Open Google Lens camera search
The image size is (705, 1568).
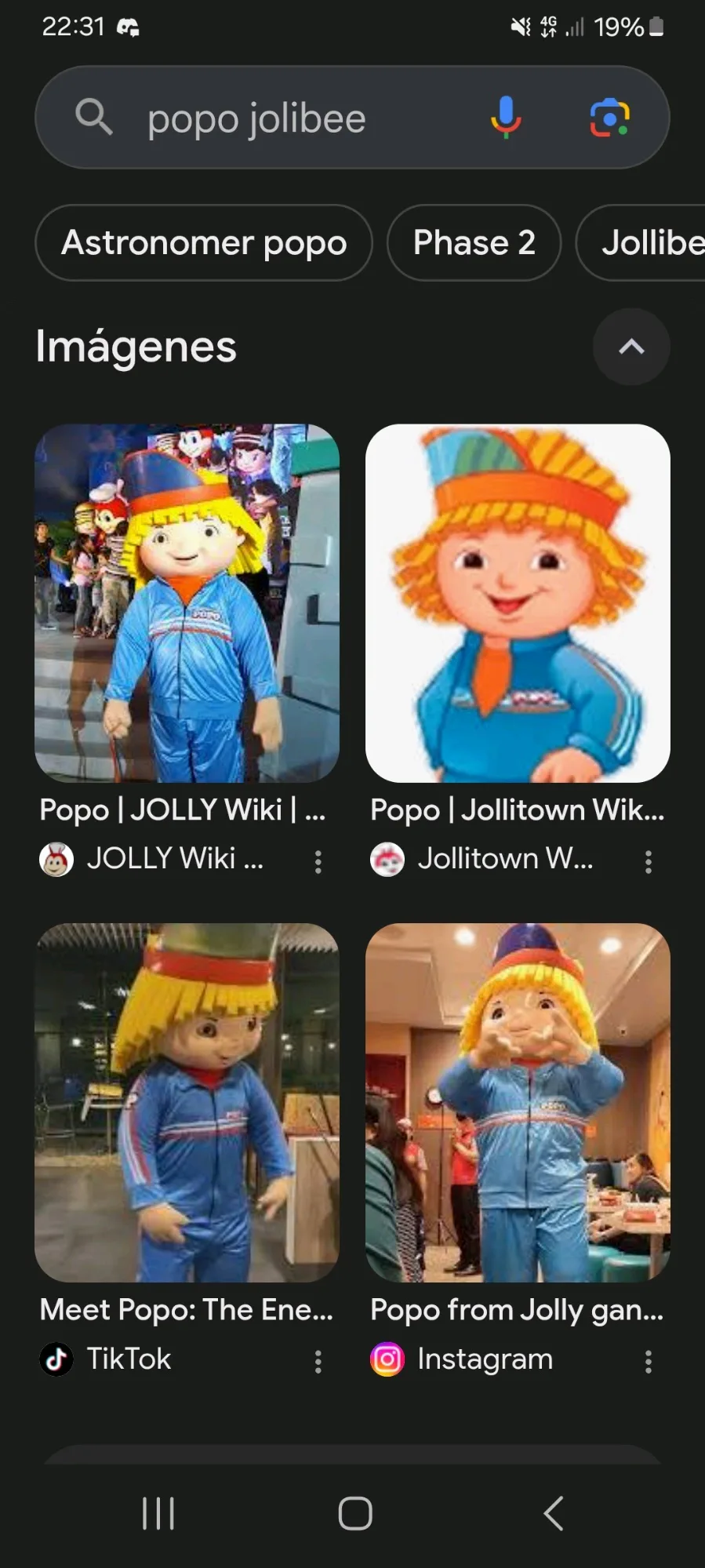coord(609,118)
